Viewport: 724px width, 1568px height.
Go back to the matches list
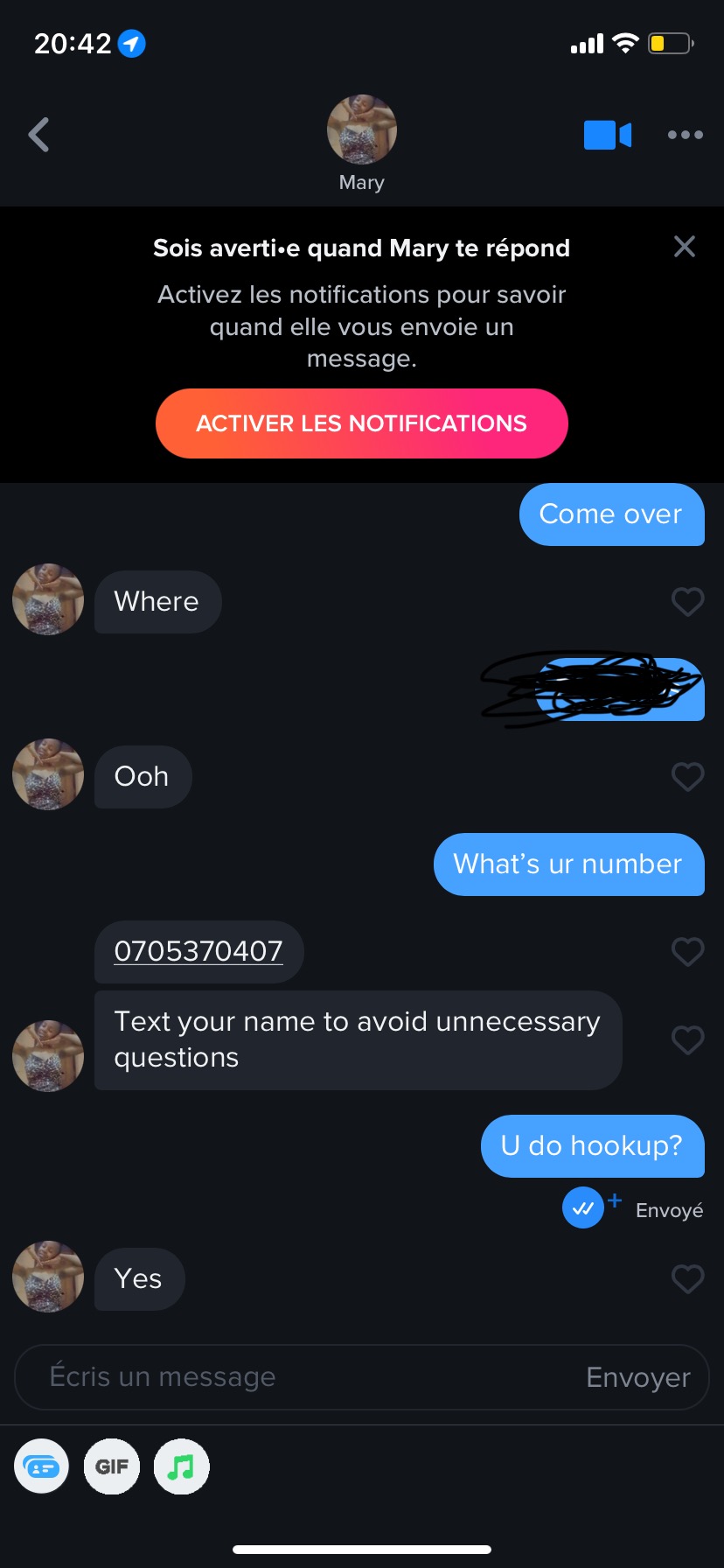[x=38, y=135]
